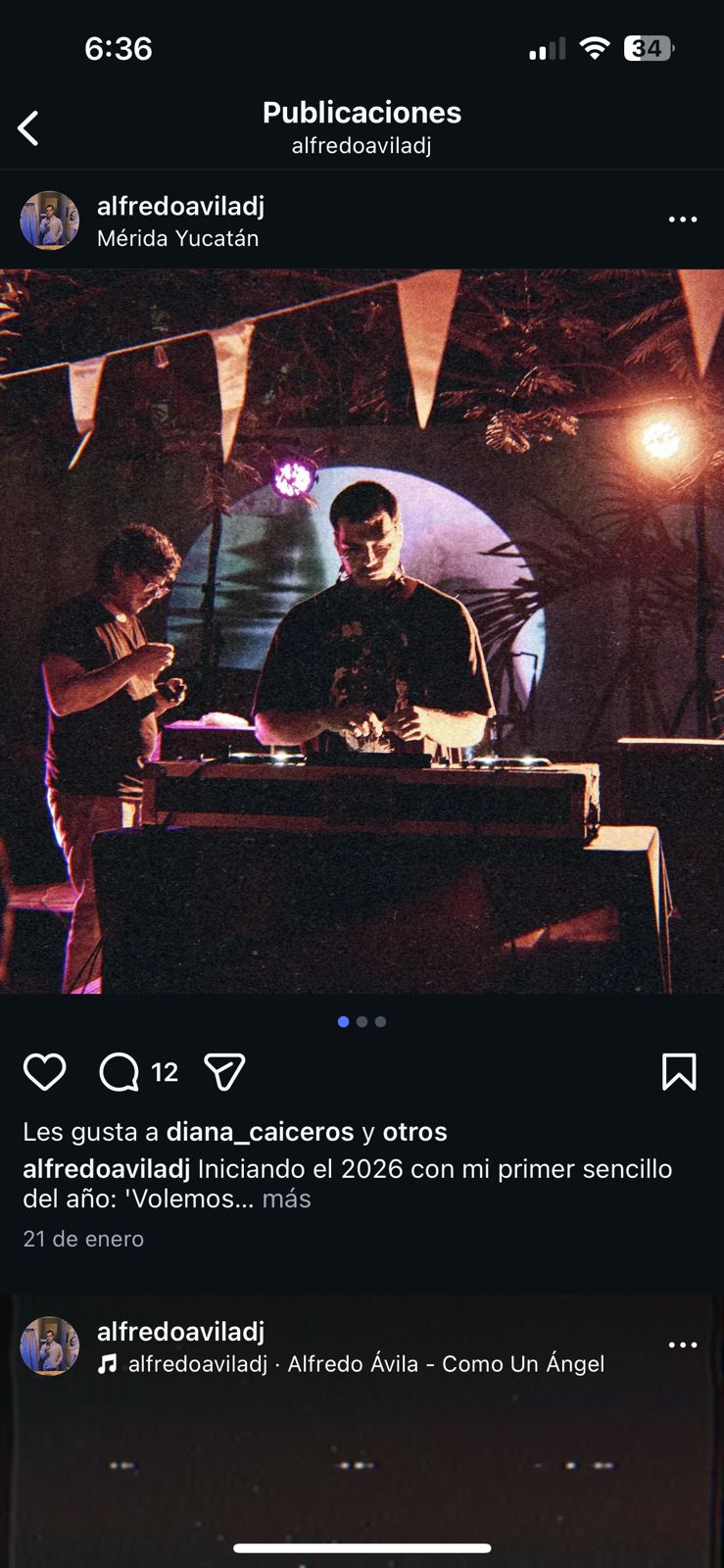Tap profile avatar on Mérida Yucatán post

(49, 220)
